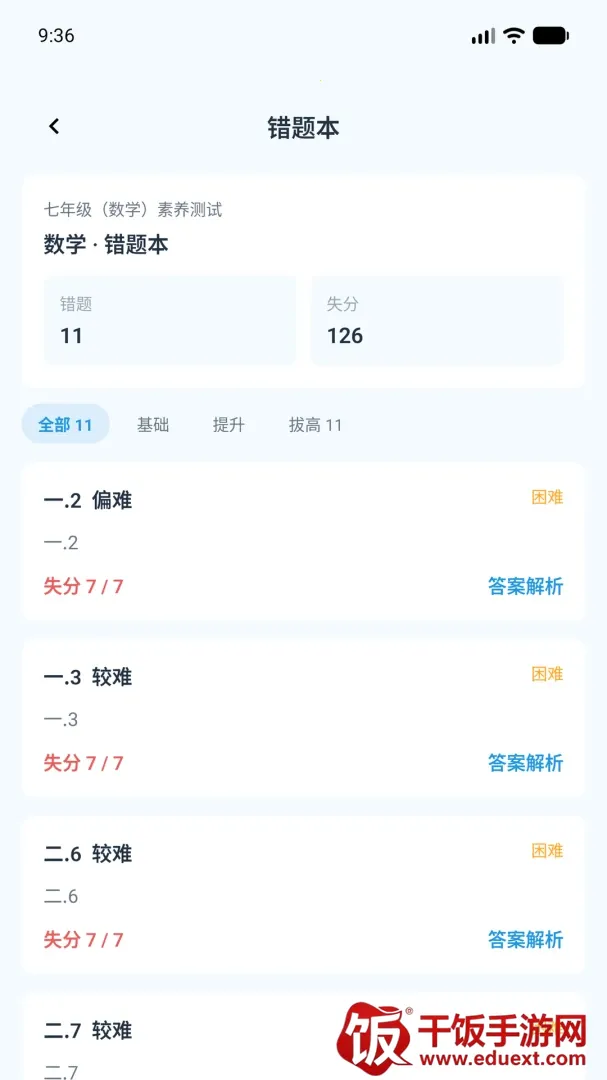Switch to the 基础 tab
The image size is (607, 1080).
click(153, 425)
